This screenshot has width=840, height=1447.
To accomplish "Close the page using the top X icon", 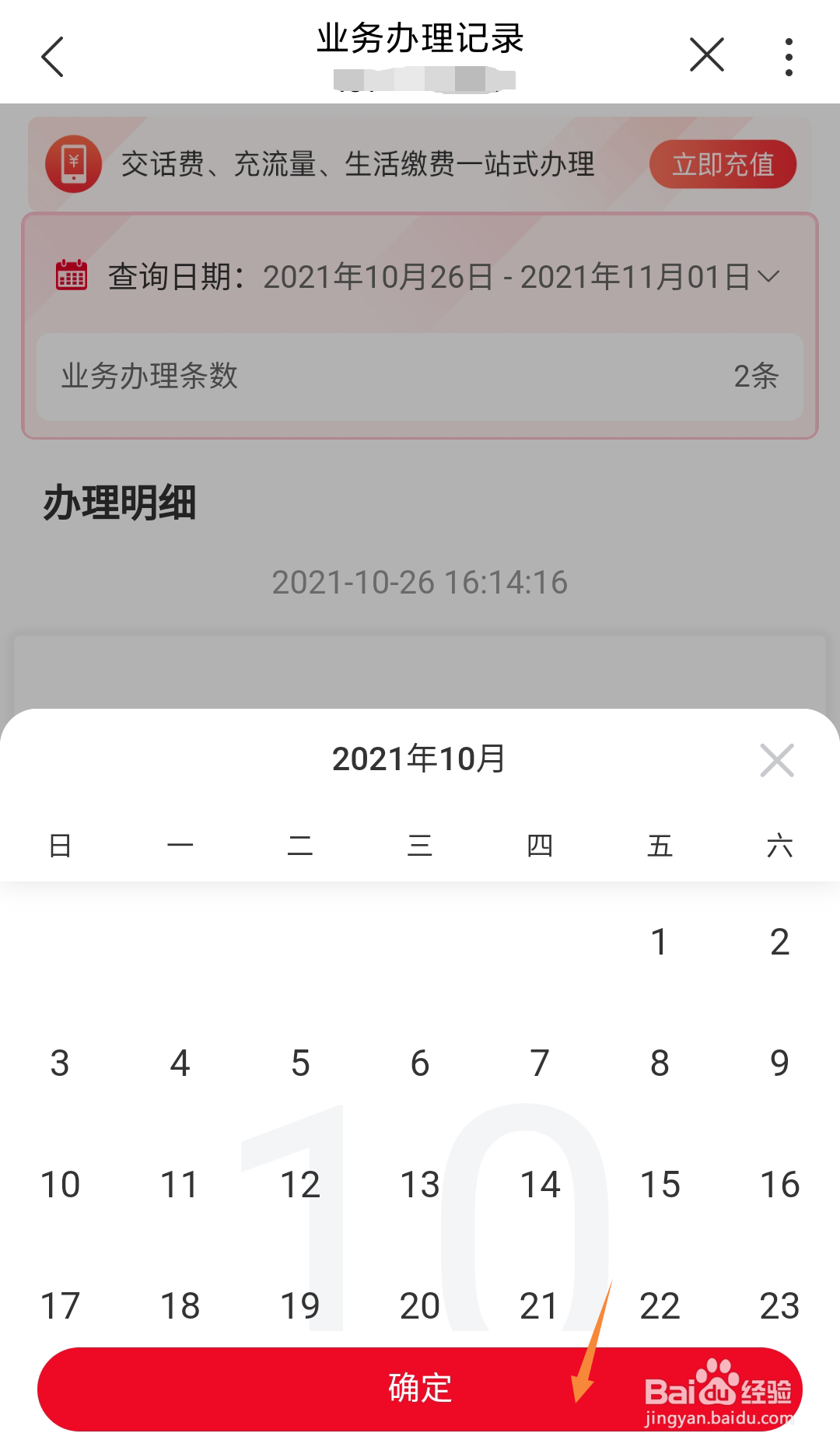I will [x=706, y=54].
